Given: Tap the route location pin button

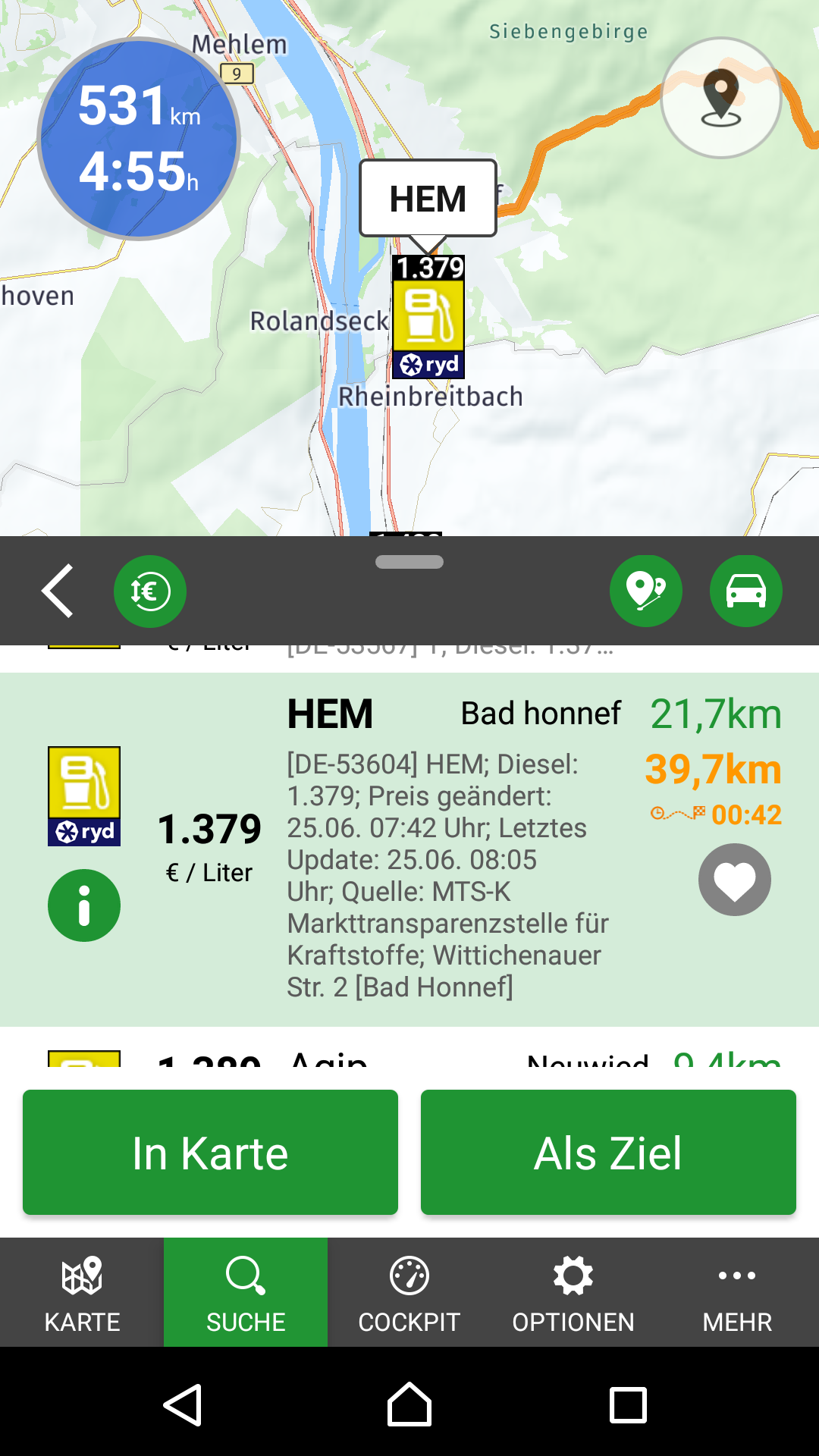Looking at the screenshot, I should tap(645, 591).
